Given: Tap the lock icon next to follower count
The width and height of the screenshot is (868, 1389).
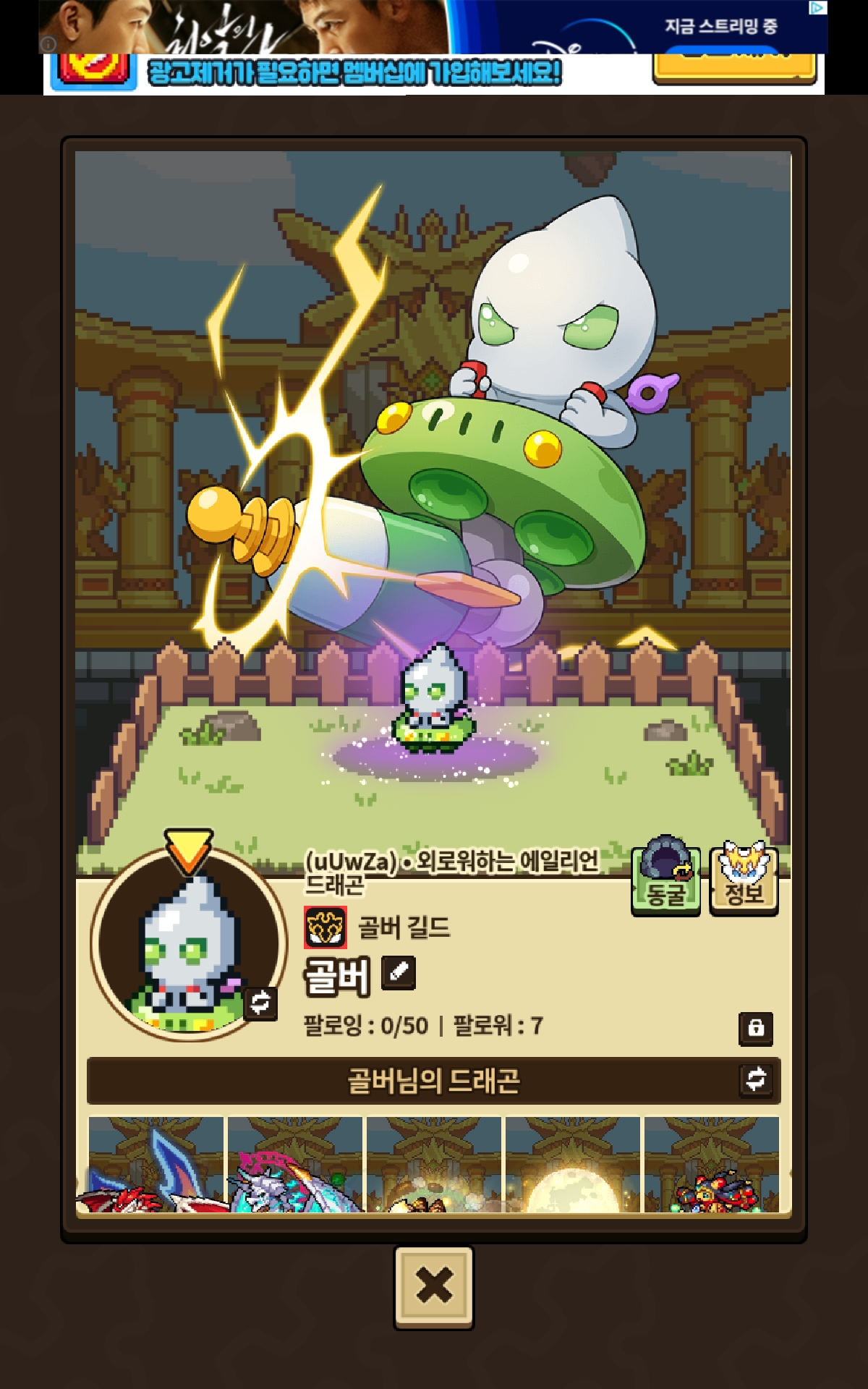Looking at the screenshot, I should [756, 1028].
